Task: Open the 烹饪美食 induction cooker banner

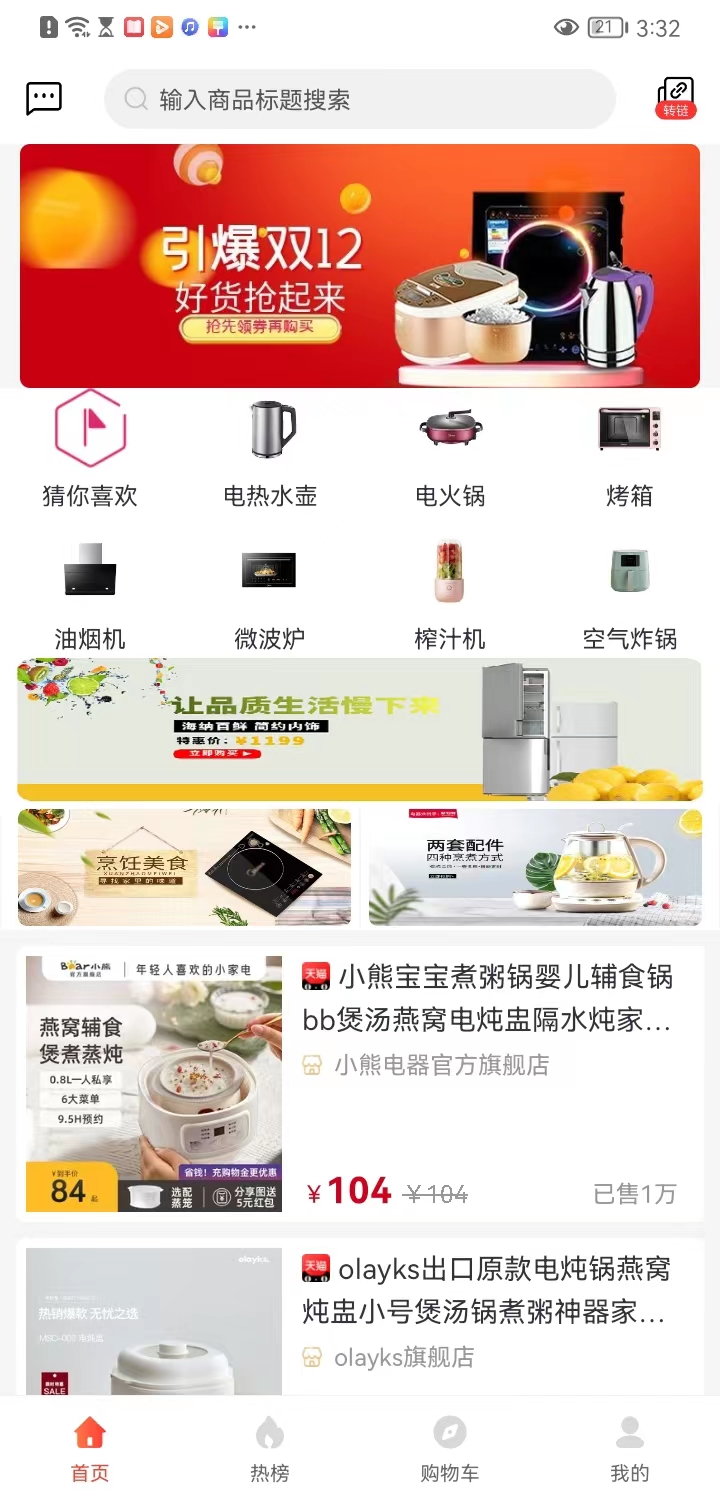Action: pos(185,866)
